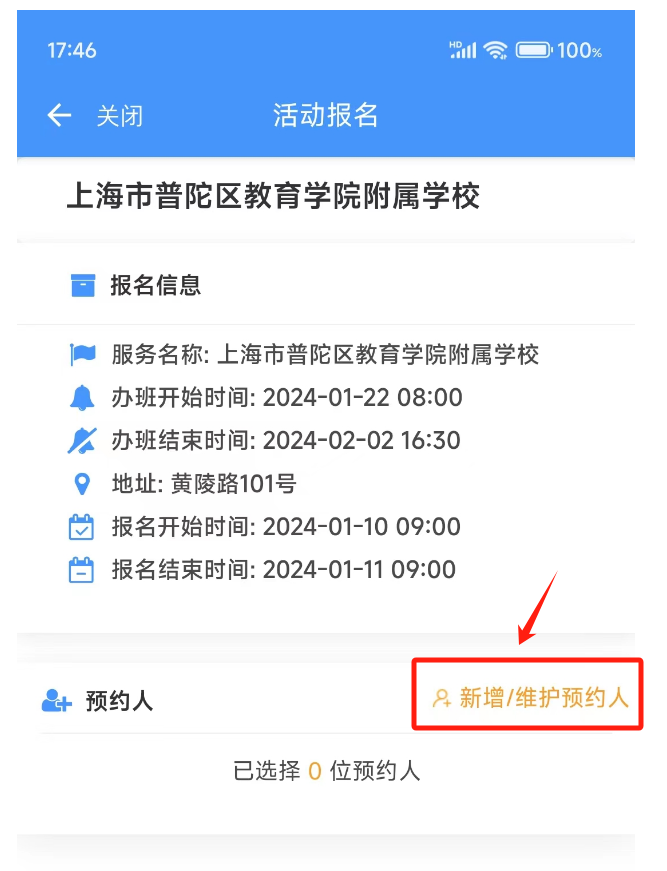Screen dimensions: 667x871
Task: Close the activity registration page
Action: pyautogui.click(x=119, y=116)
